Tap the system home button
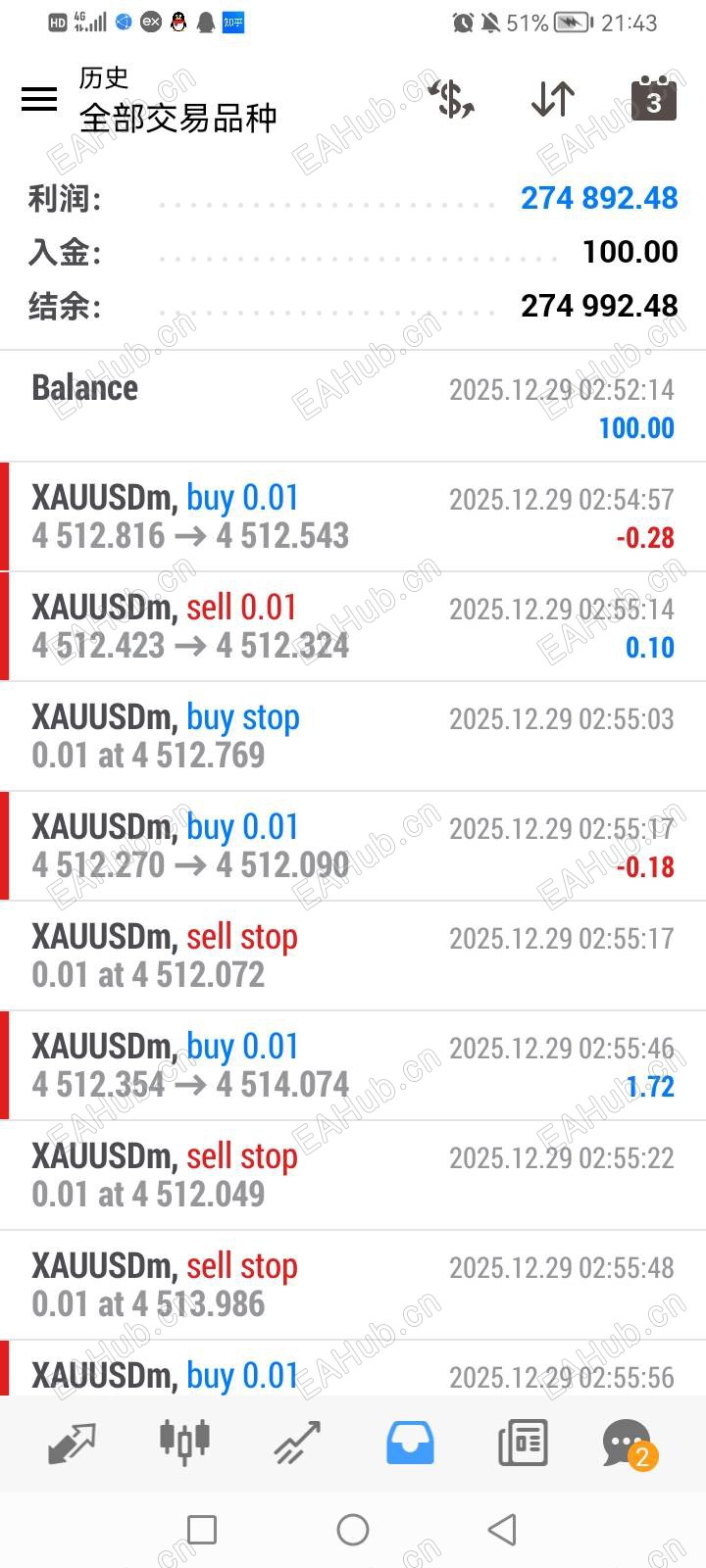 click(353, 1529)
